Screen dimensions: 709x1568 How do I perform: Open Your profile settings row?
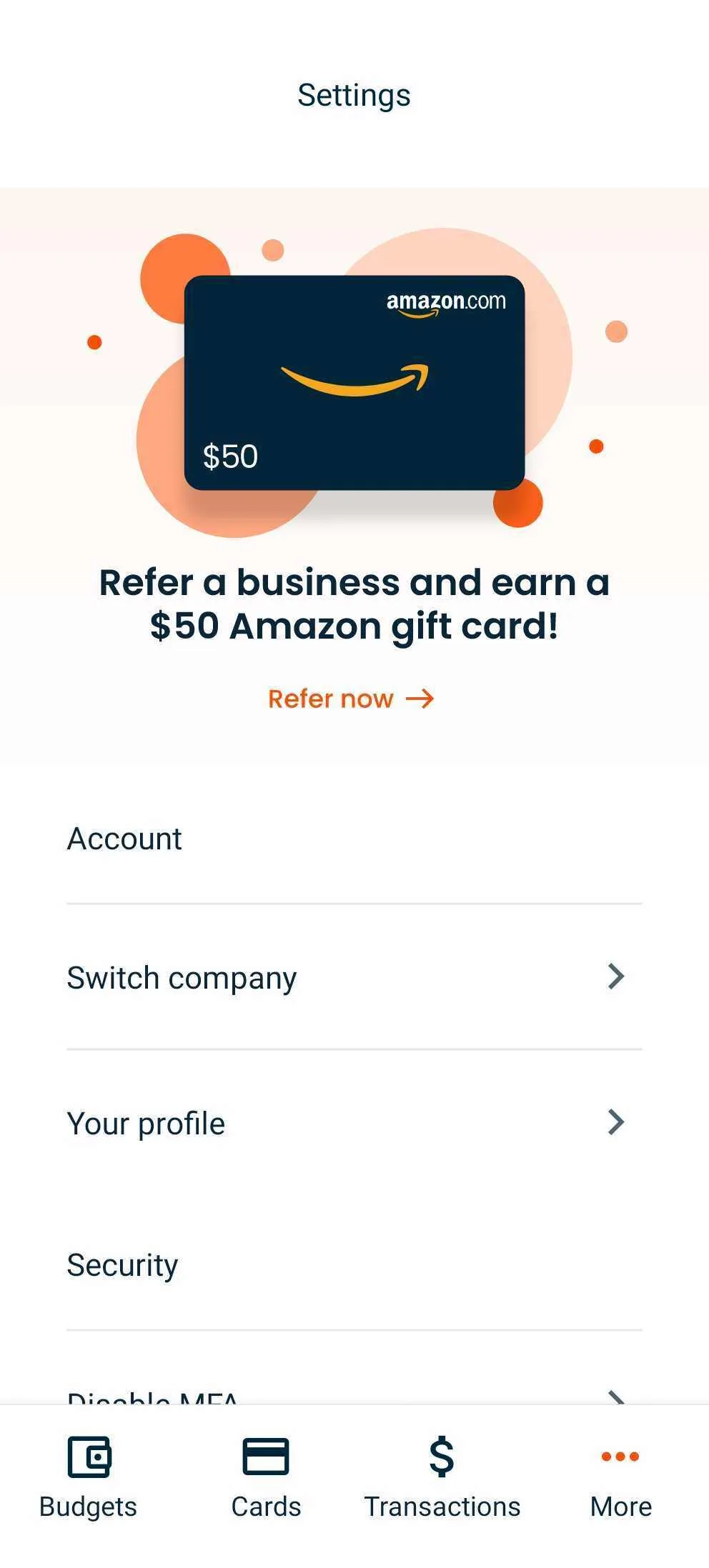tap(145, 1122)
